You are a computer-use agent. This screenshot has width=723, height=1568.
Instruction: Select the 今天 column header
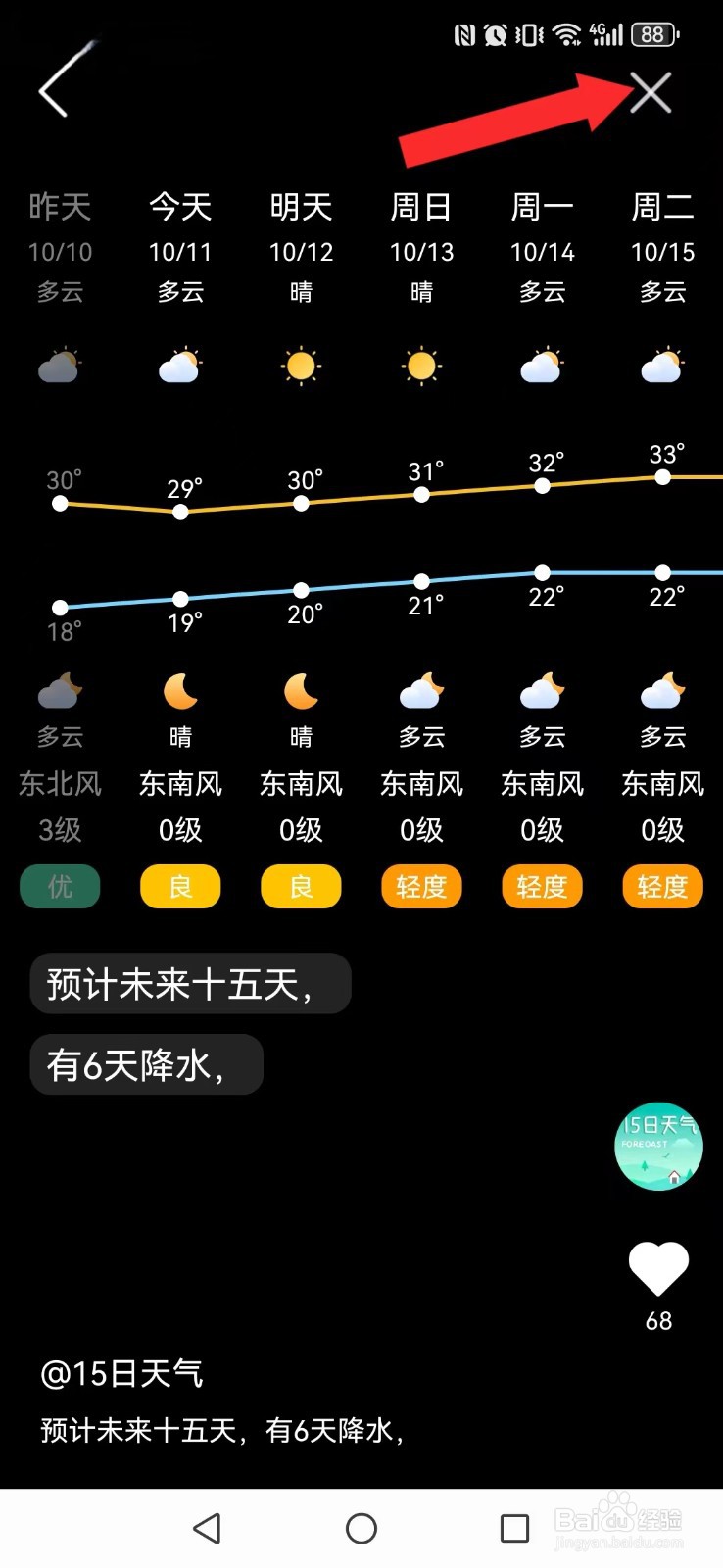[x=180, y=207]
